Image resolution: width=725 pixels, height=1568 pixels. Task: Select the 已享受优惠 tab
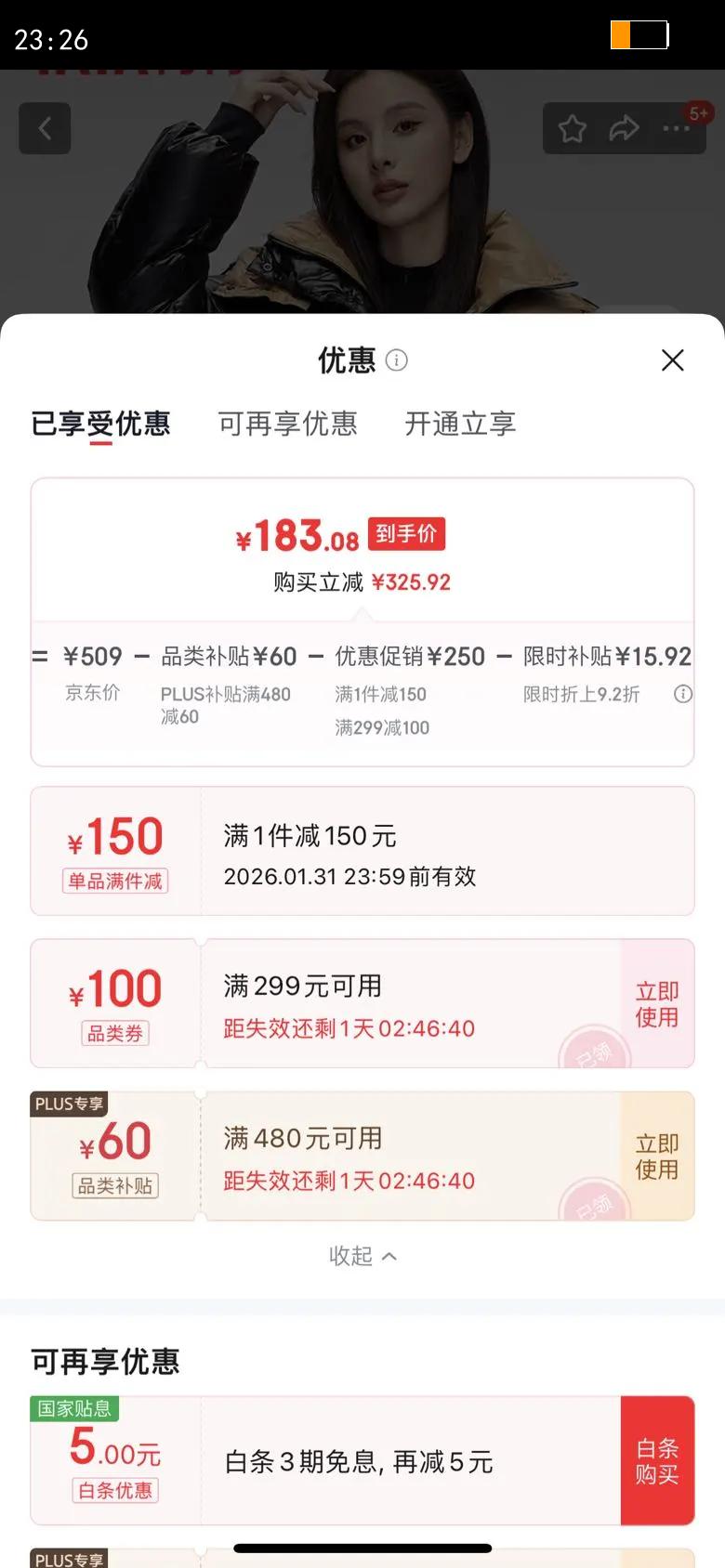[x=100, y=425]
